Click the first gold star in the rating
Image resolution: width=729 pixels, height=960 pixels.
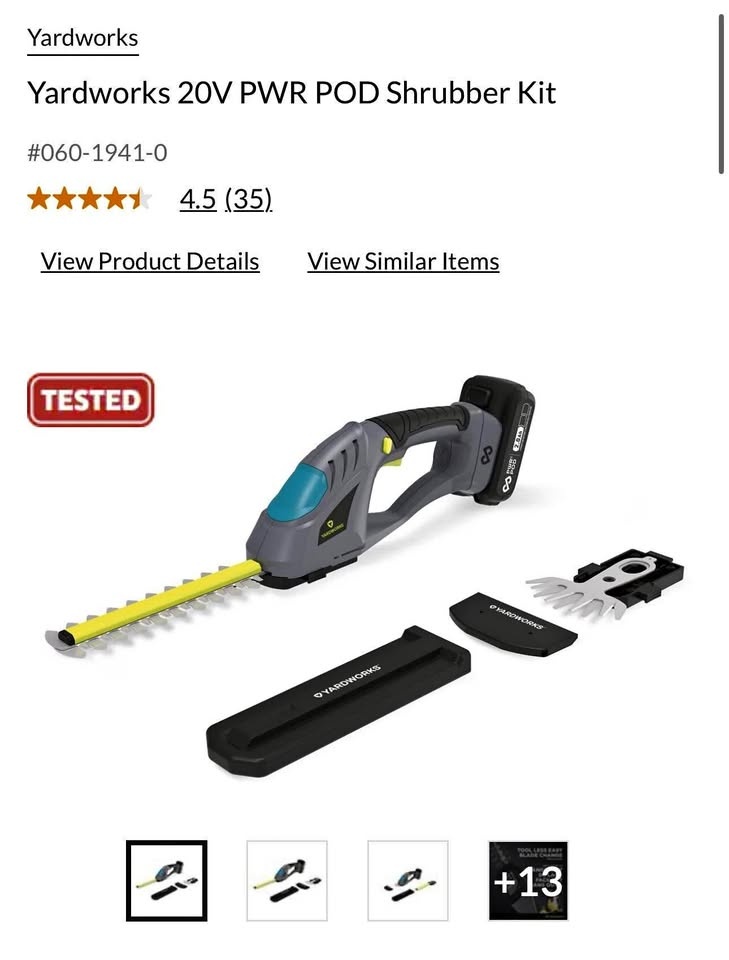39,198
